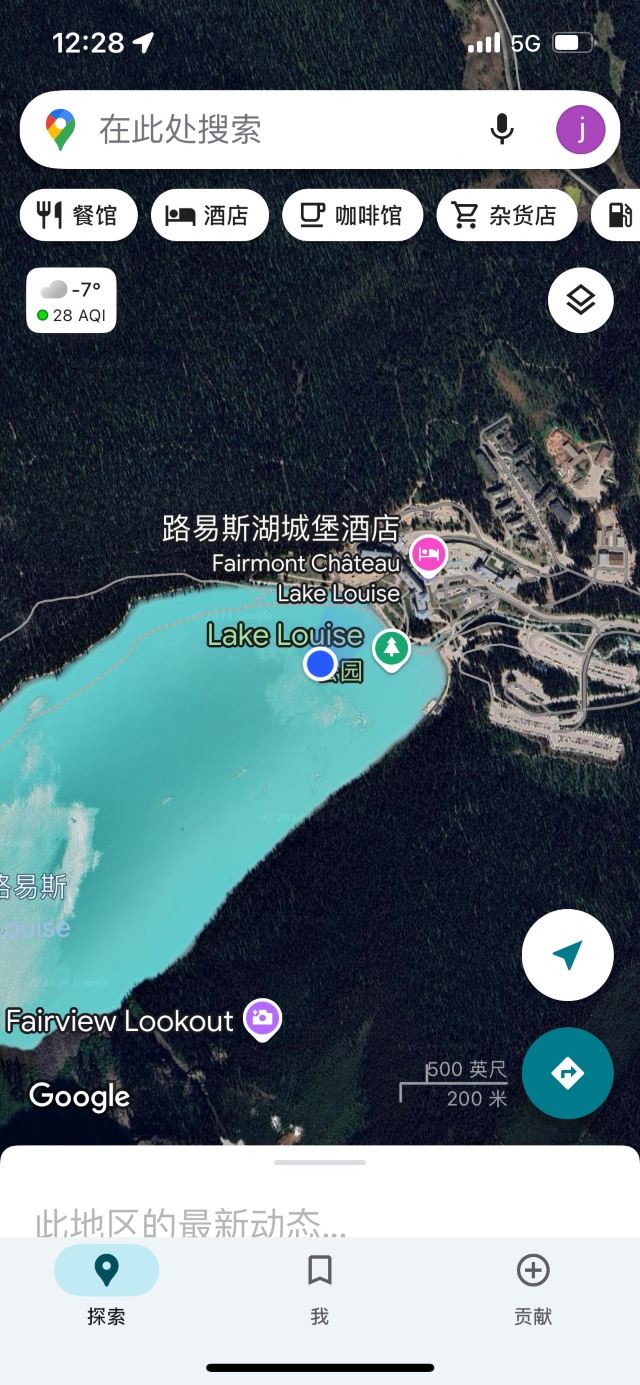Open the map layers selector
This screenshot has height=1385, width=640.
point(581,300)
